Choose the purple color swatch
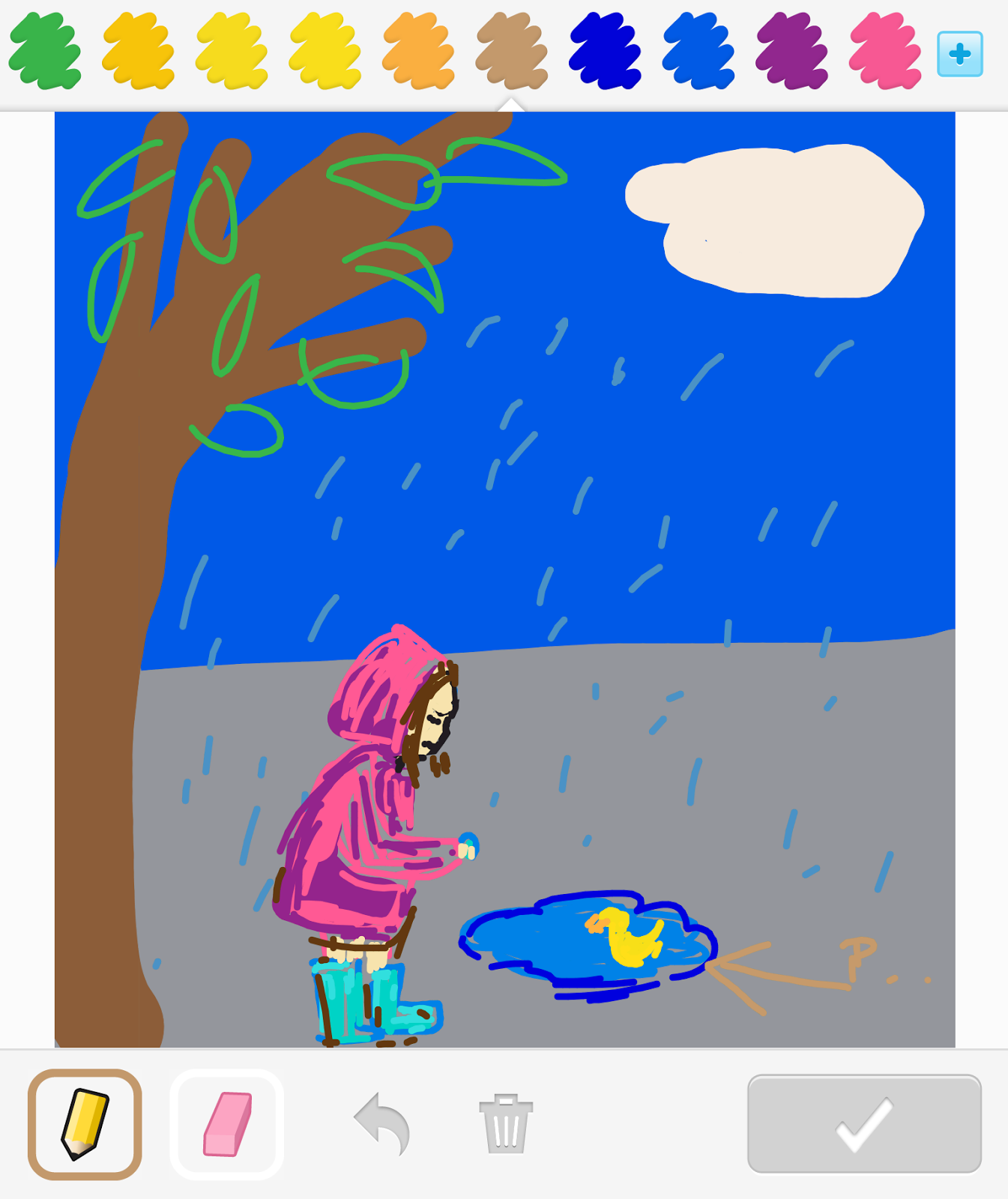 [792, 52]
